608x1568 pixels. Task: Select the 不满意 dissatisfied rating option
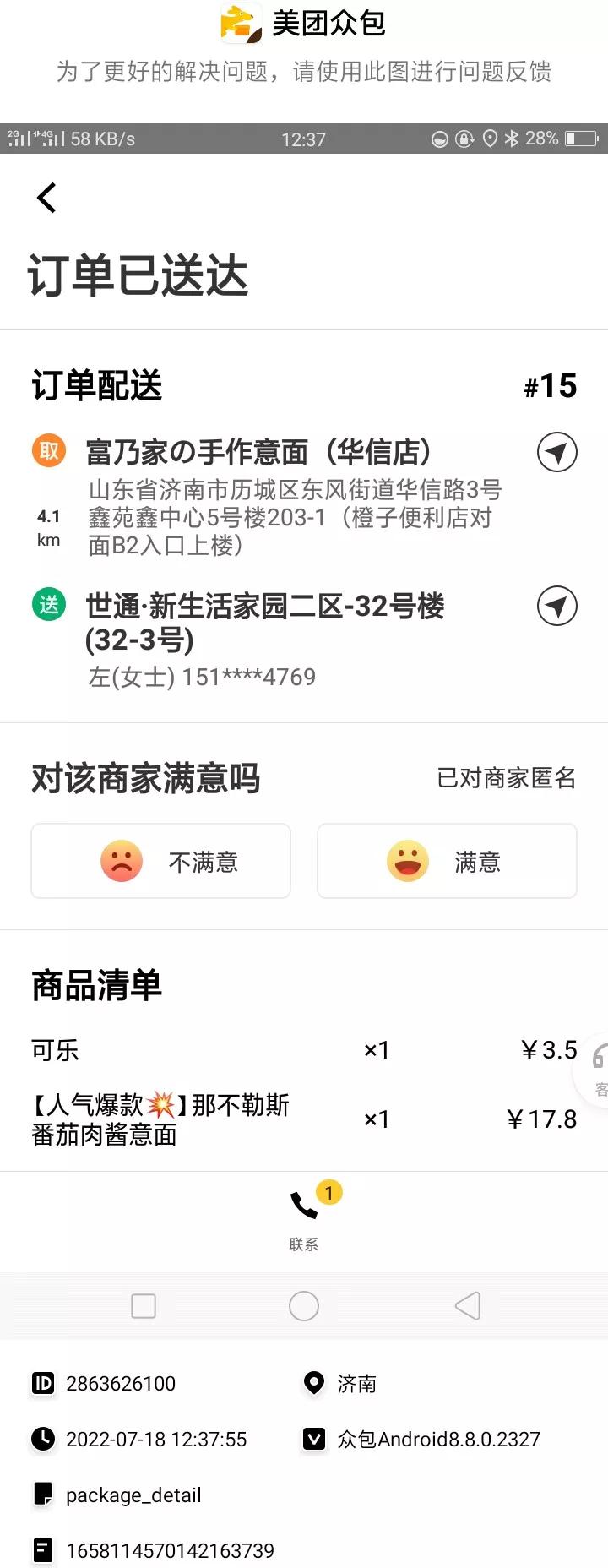point(161,861)
